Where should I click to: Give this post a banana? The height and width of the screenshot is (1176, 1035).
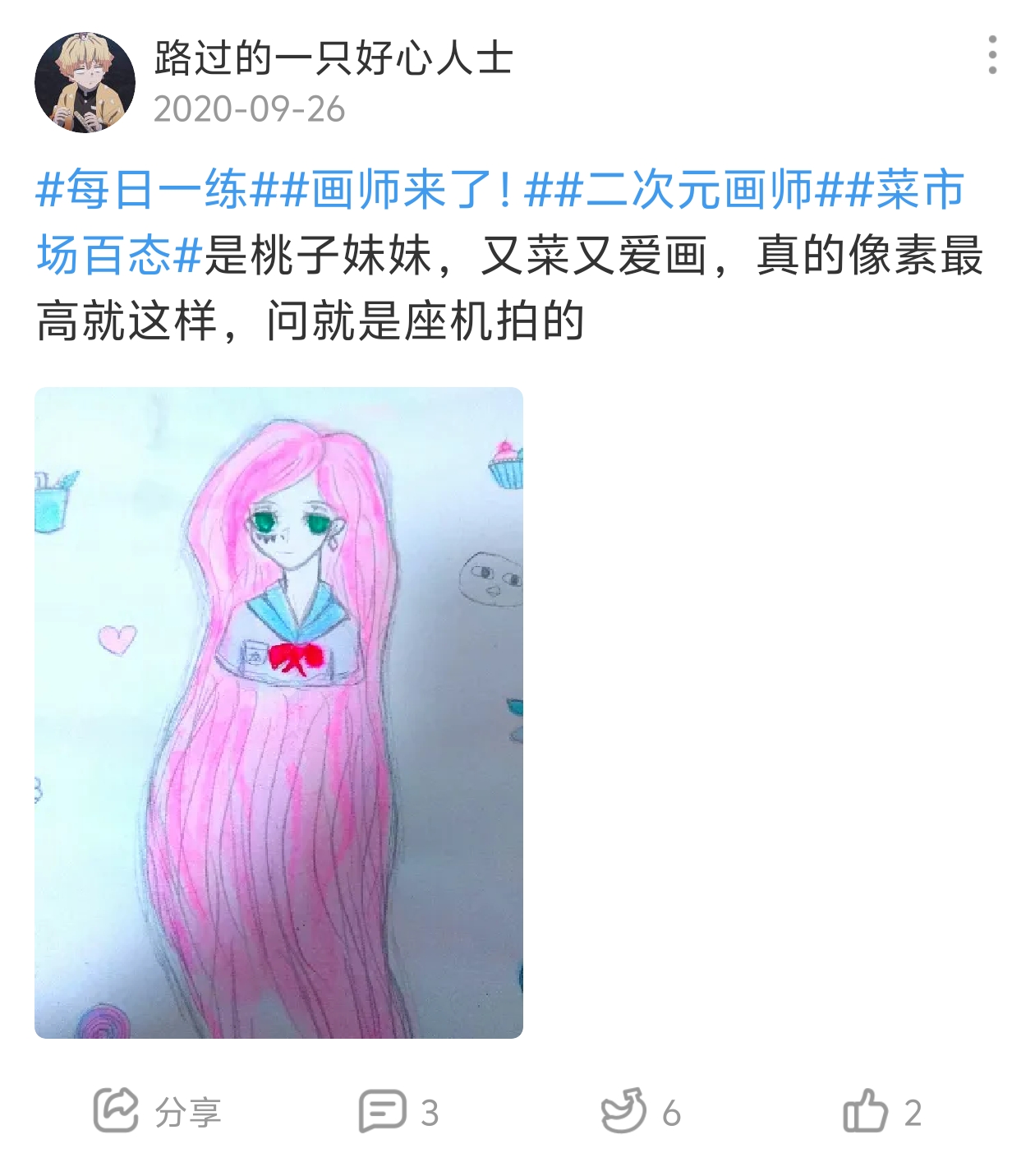click(x=639, y=1111)
